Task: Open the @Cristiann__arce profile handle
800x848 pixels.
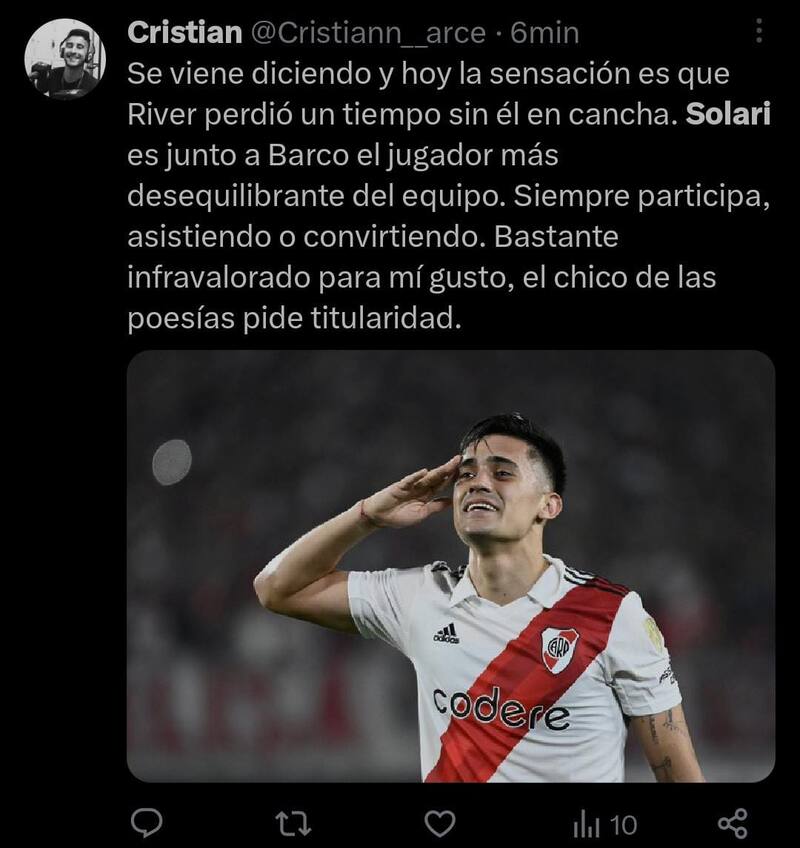Action: pos(368,33)
